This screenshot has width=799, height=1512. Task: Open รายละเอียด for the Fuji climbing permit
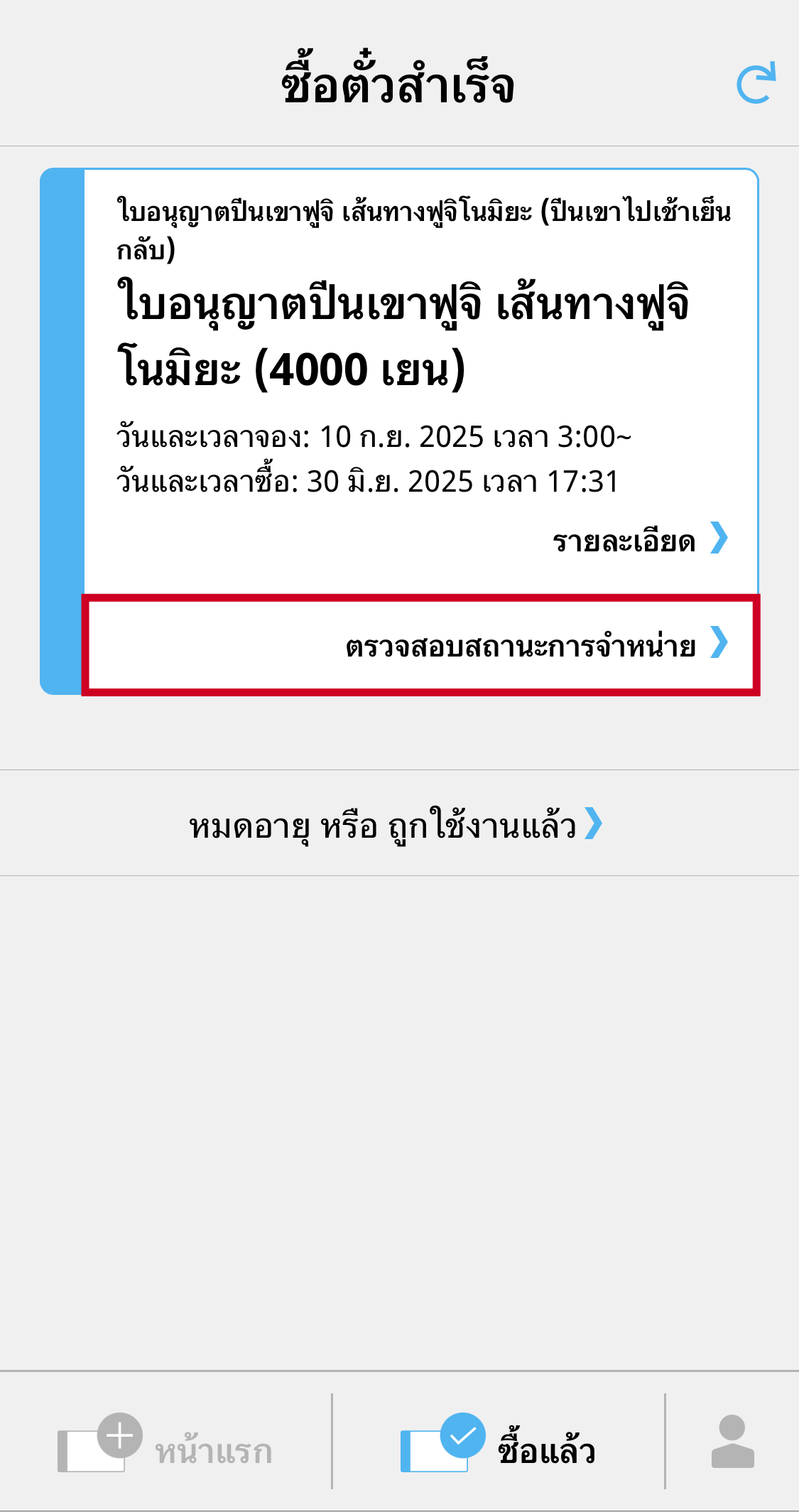[640, 540]
